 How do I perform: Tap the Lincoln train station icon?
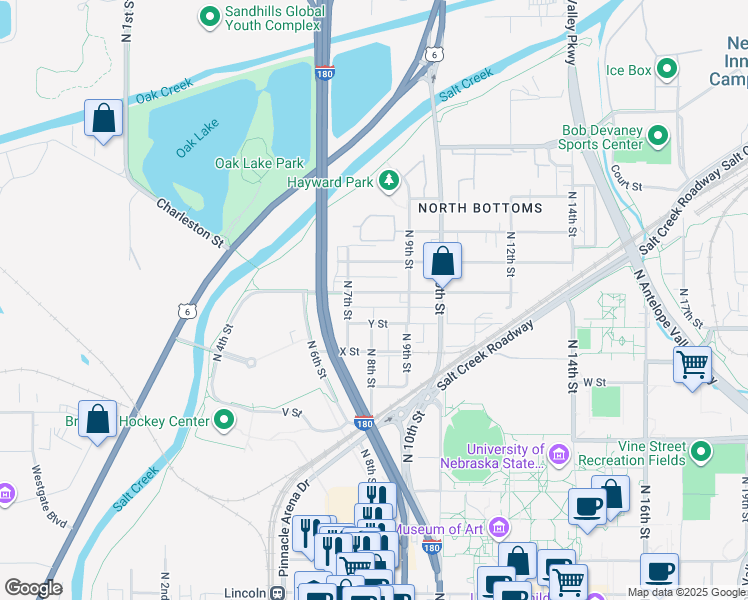pos(277,593)
